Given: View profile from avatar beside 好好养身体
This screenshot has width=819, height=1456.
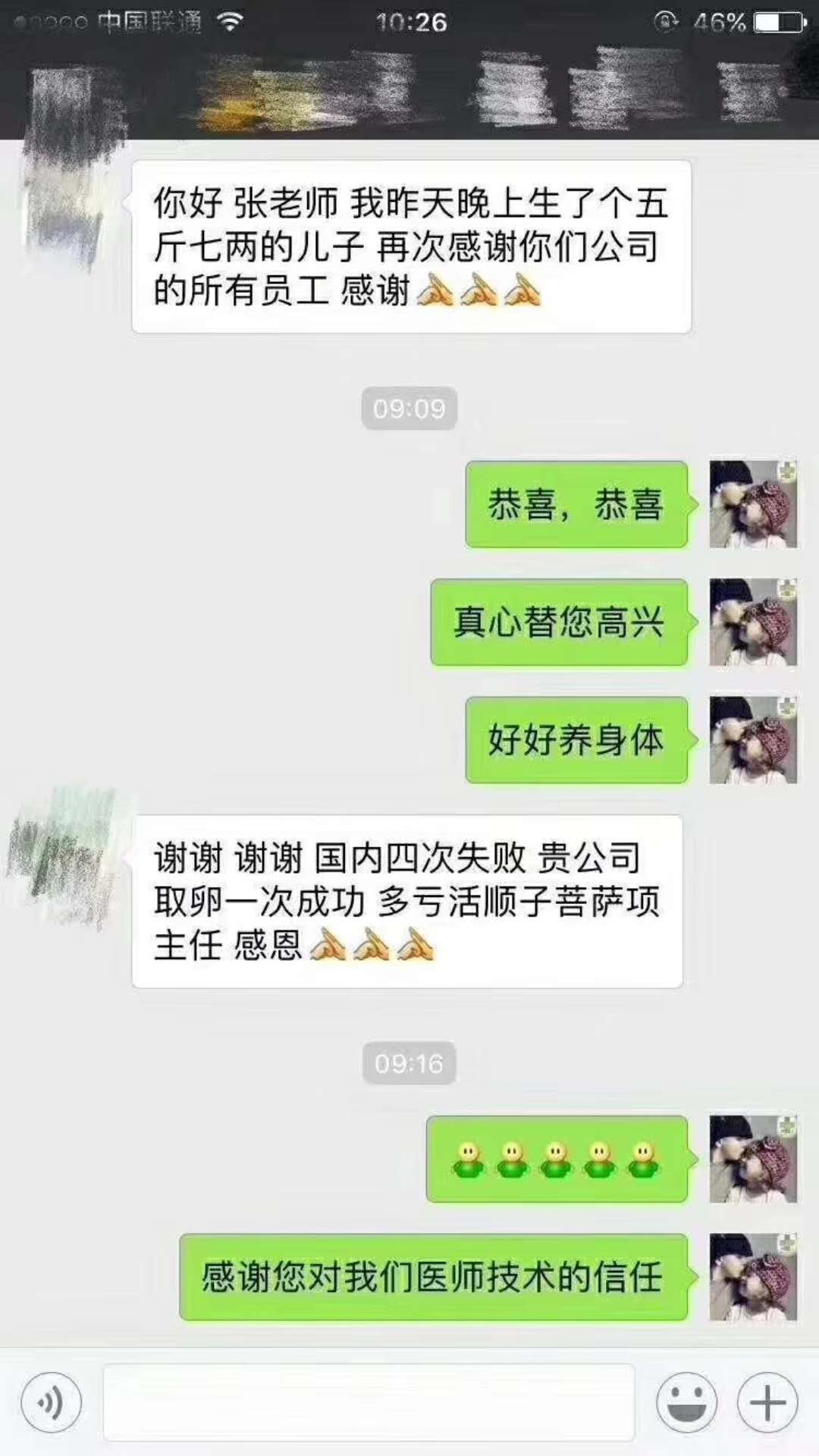Looking at the screenshot, I should tap(752, 740).
